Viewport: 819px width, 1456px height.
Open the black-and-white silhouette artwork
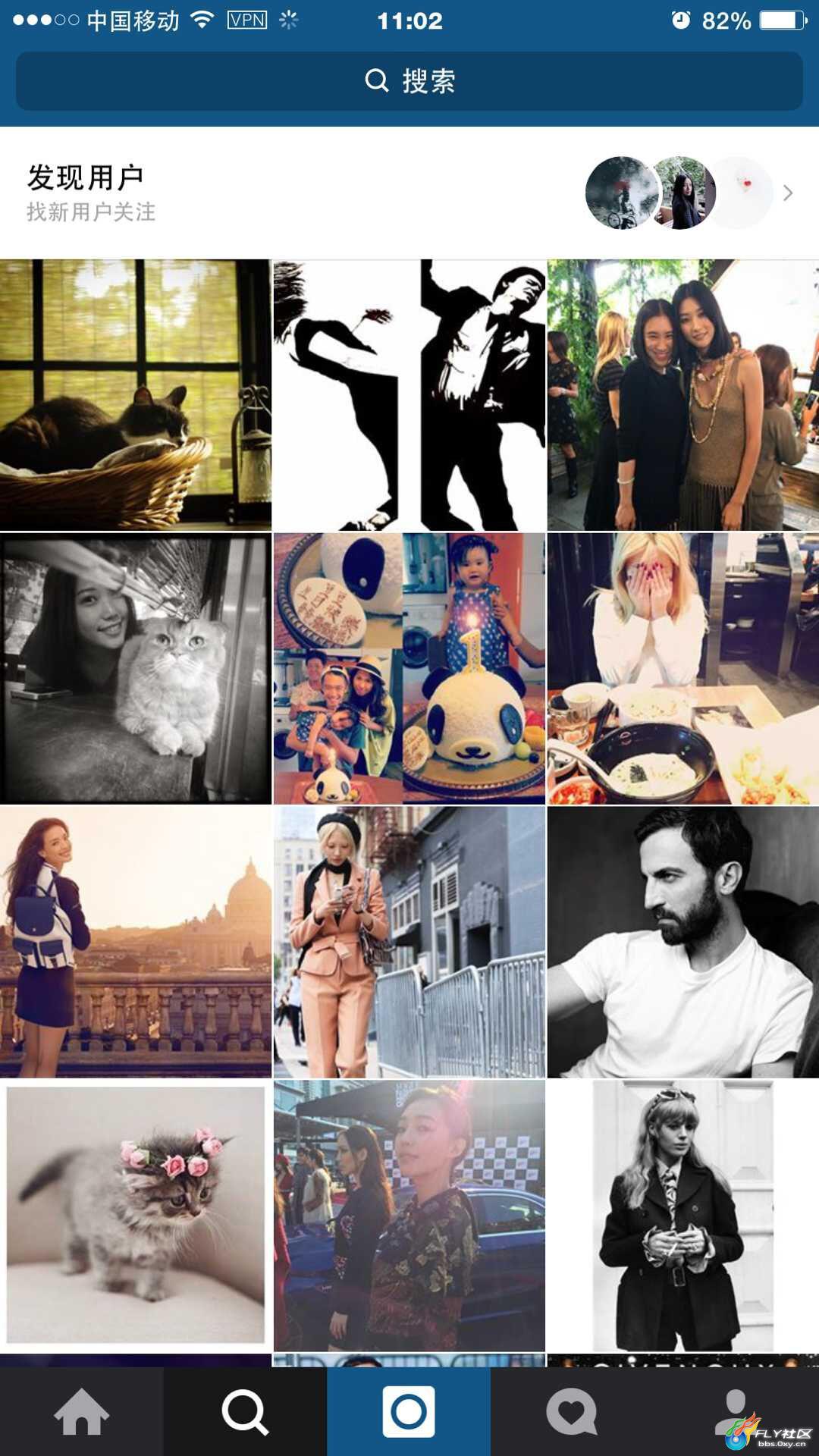[x=409, y=394]
